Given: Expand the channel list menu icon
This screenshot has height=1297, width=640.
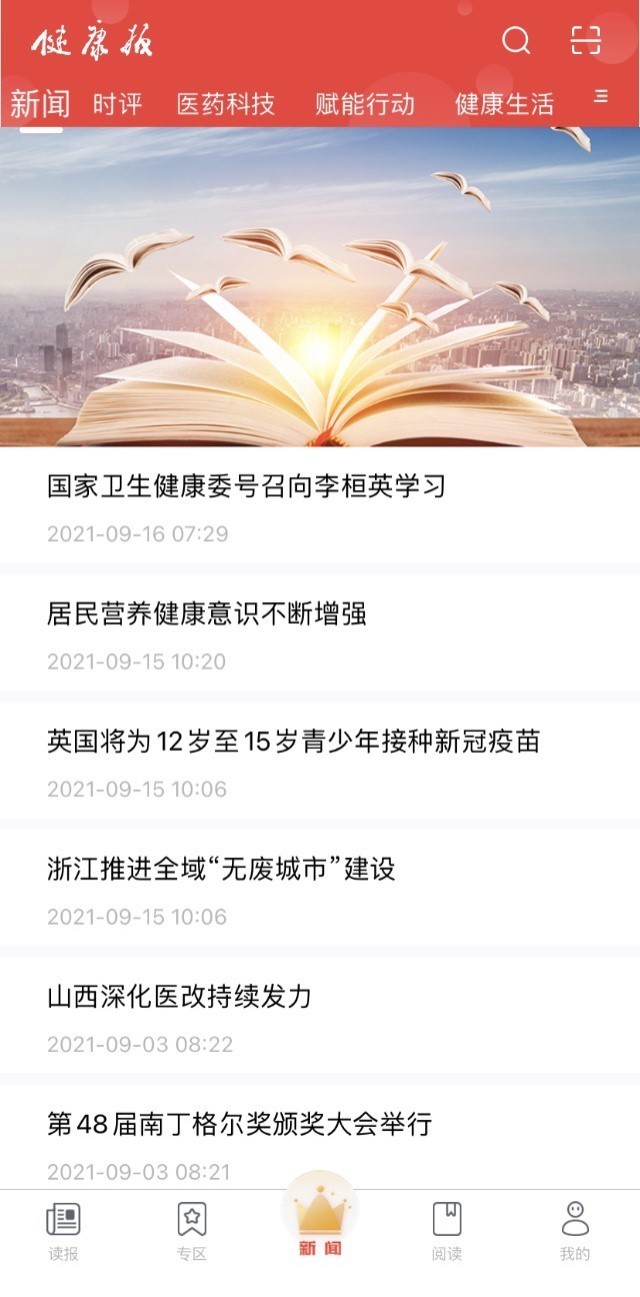Looking at the screenshot, I should (x=601, y=96).
